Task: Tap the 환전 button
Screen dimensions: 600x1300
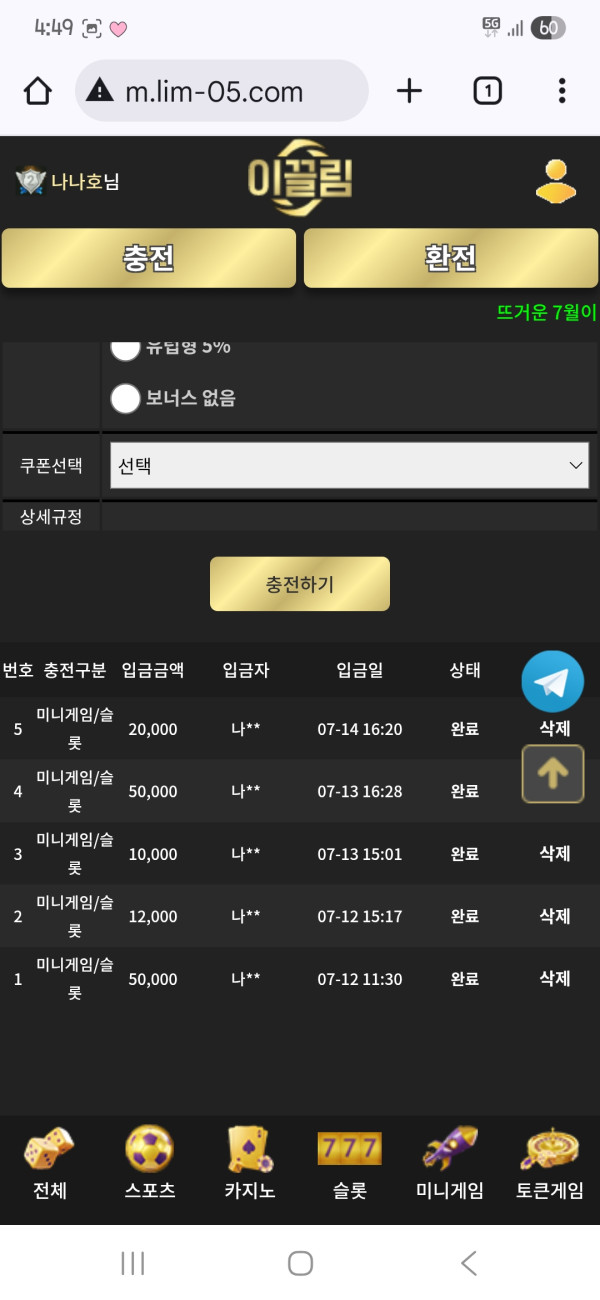Action: click(451, 258)
